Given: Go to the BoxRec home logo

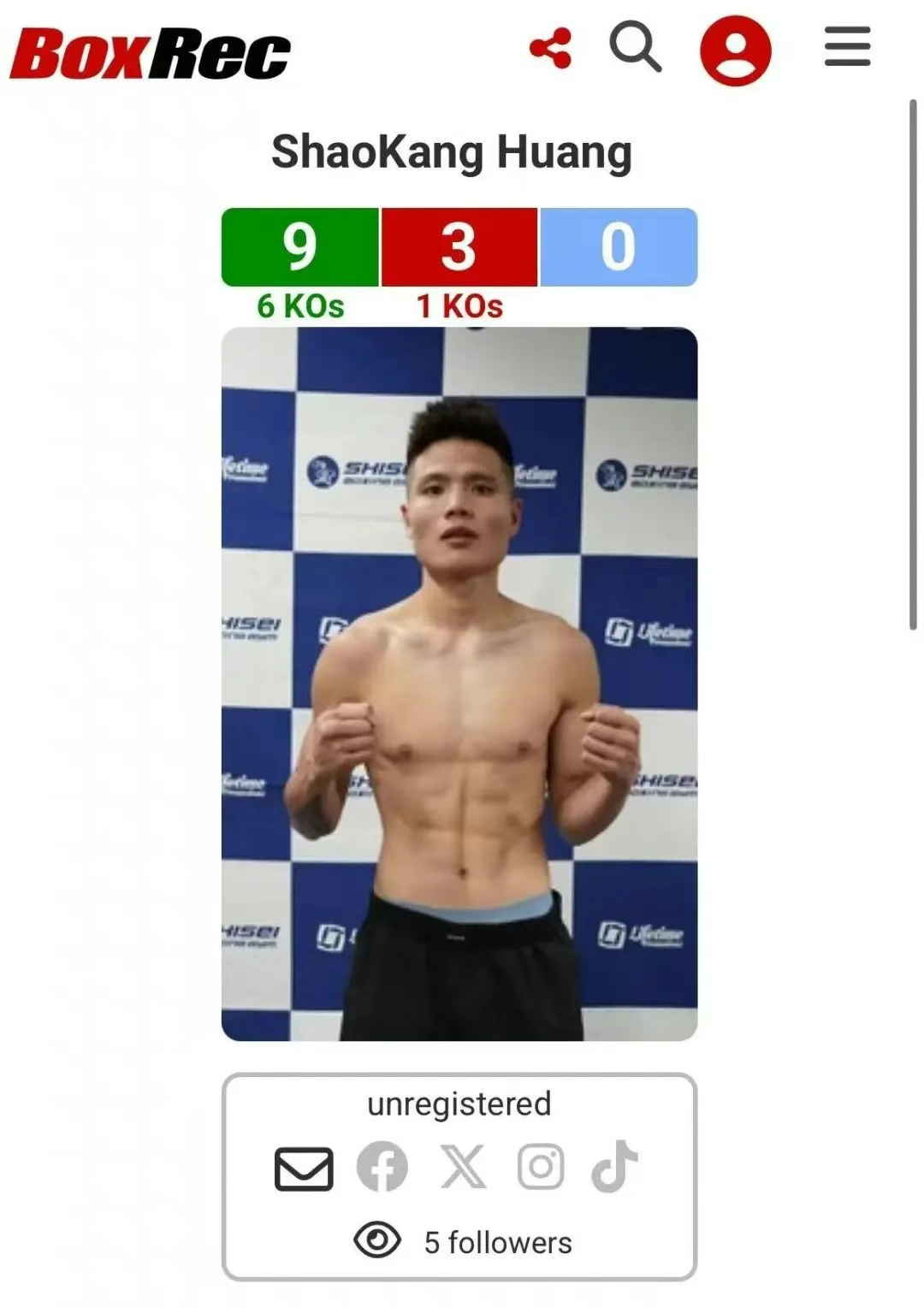Looking at the screenshot, I should (150, 53).
